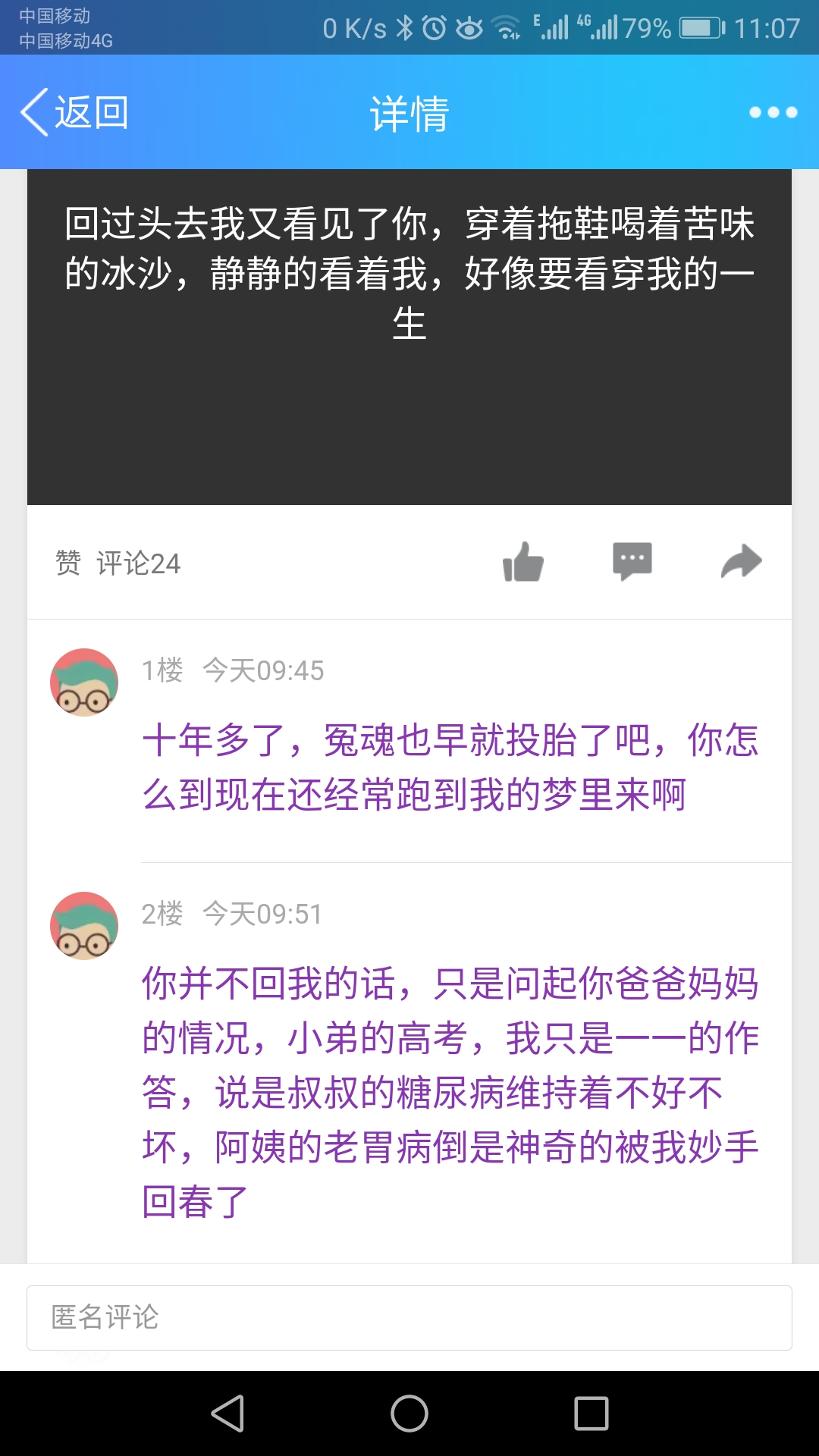Open the dark post card about 冰沙
The image size is (819, 1456).
coord(409,337)
